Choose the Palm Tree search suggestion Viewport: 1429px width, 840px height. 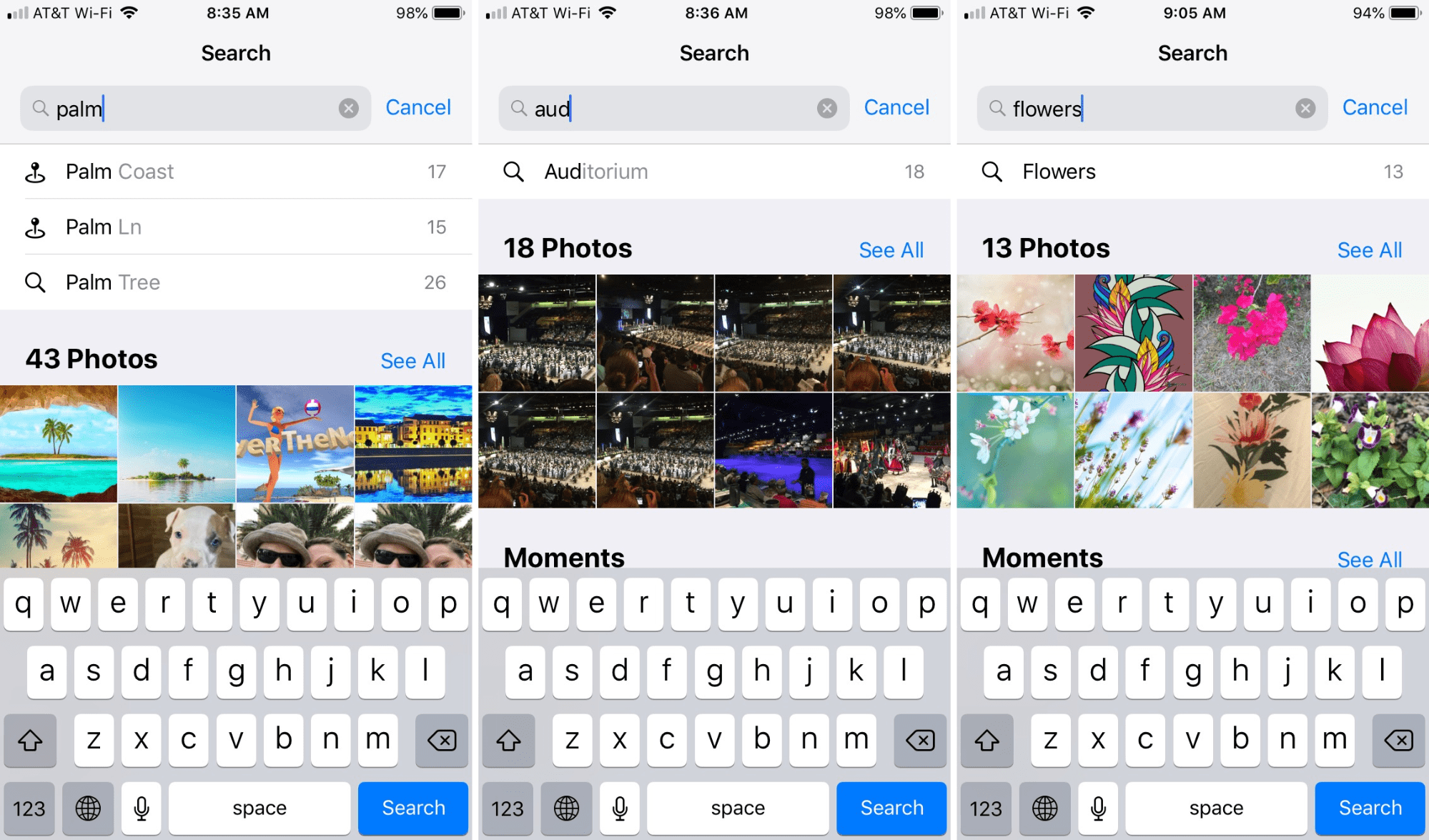coord(236,282)
